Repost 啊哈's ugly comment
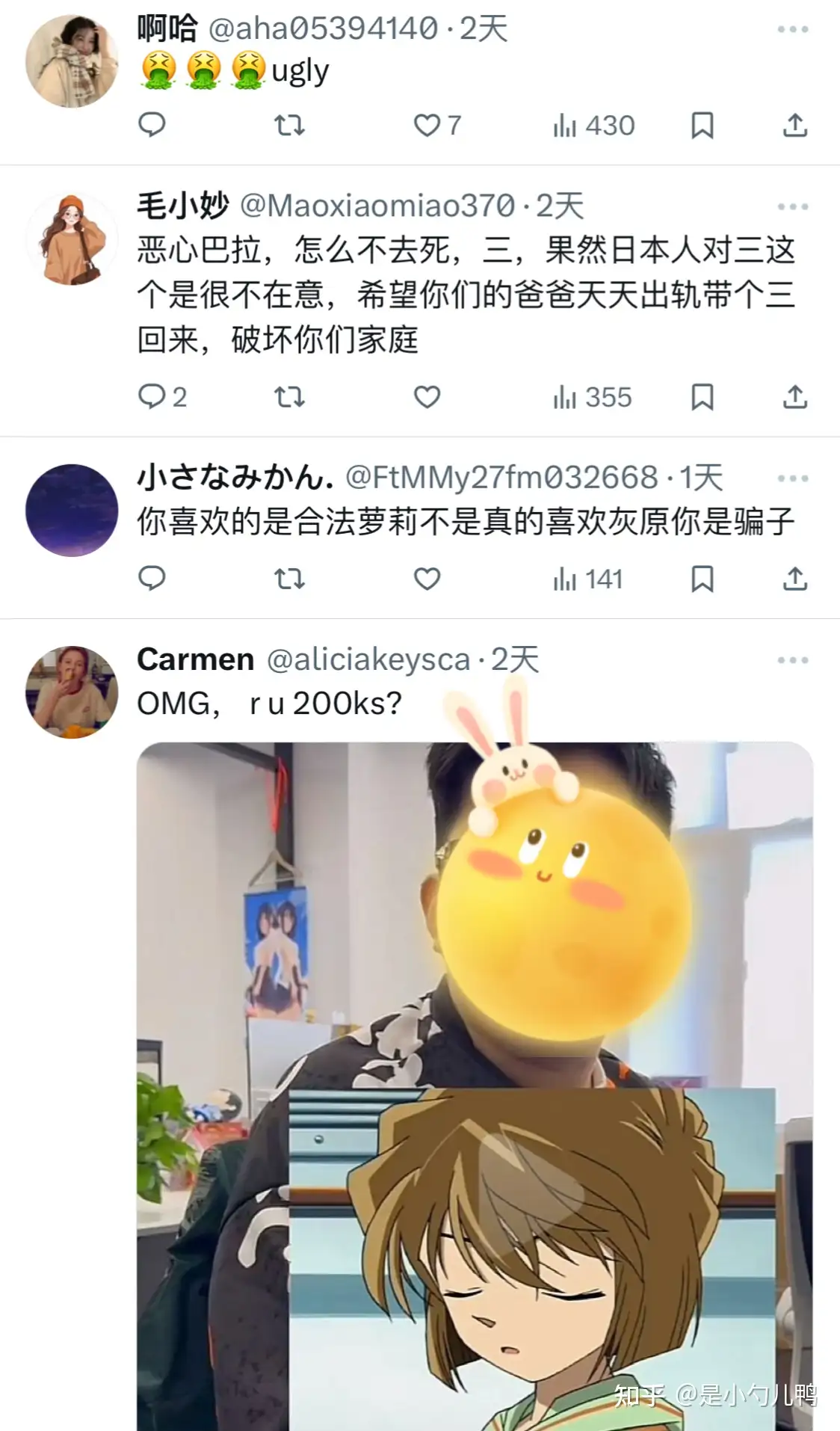 289,125
